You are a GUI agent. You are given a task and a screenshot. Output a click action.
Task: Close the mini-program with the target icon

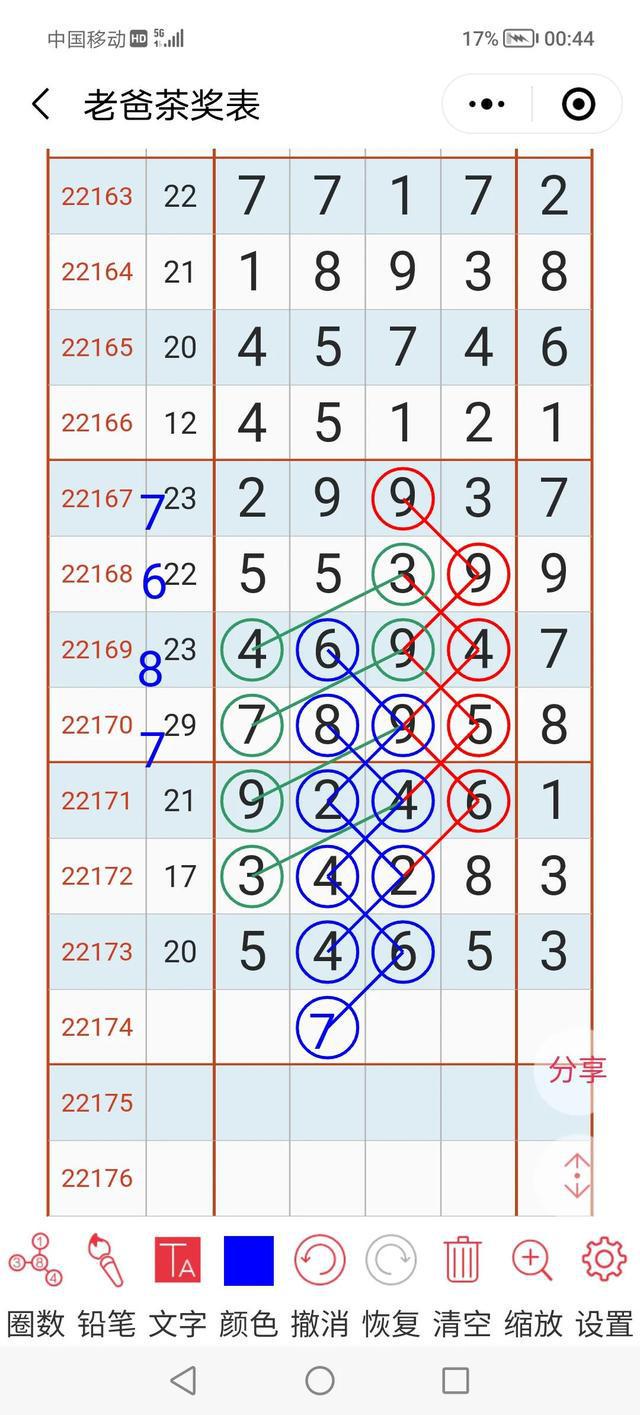[x=578, y=104]
